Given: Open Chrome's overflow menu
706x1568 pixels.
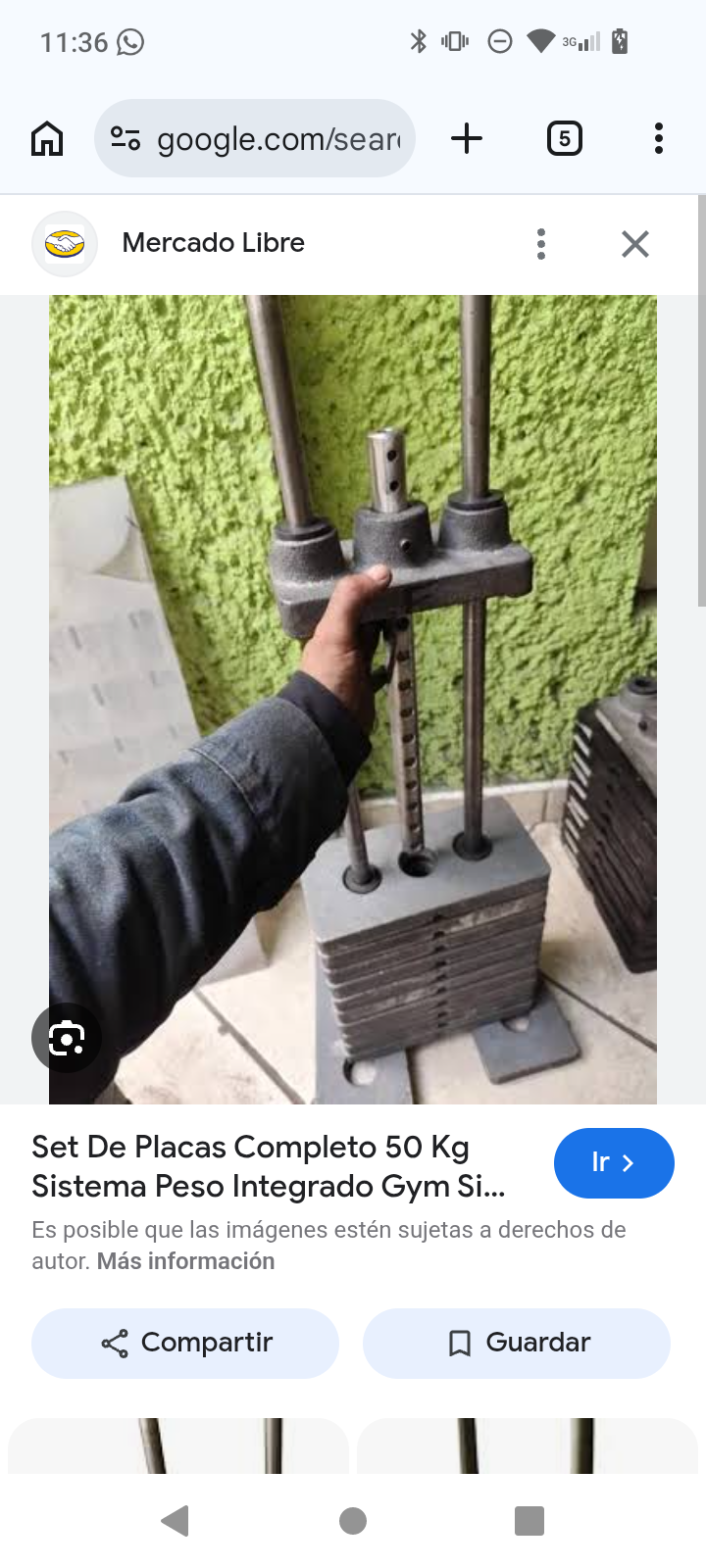Looking at the screenshot, I should pyautogui.click(x=658, y=139).
